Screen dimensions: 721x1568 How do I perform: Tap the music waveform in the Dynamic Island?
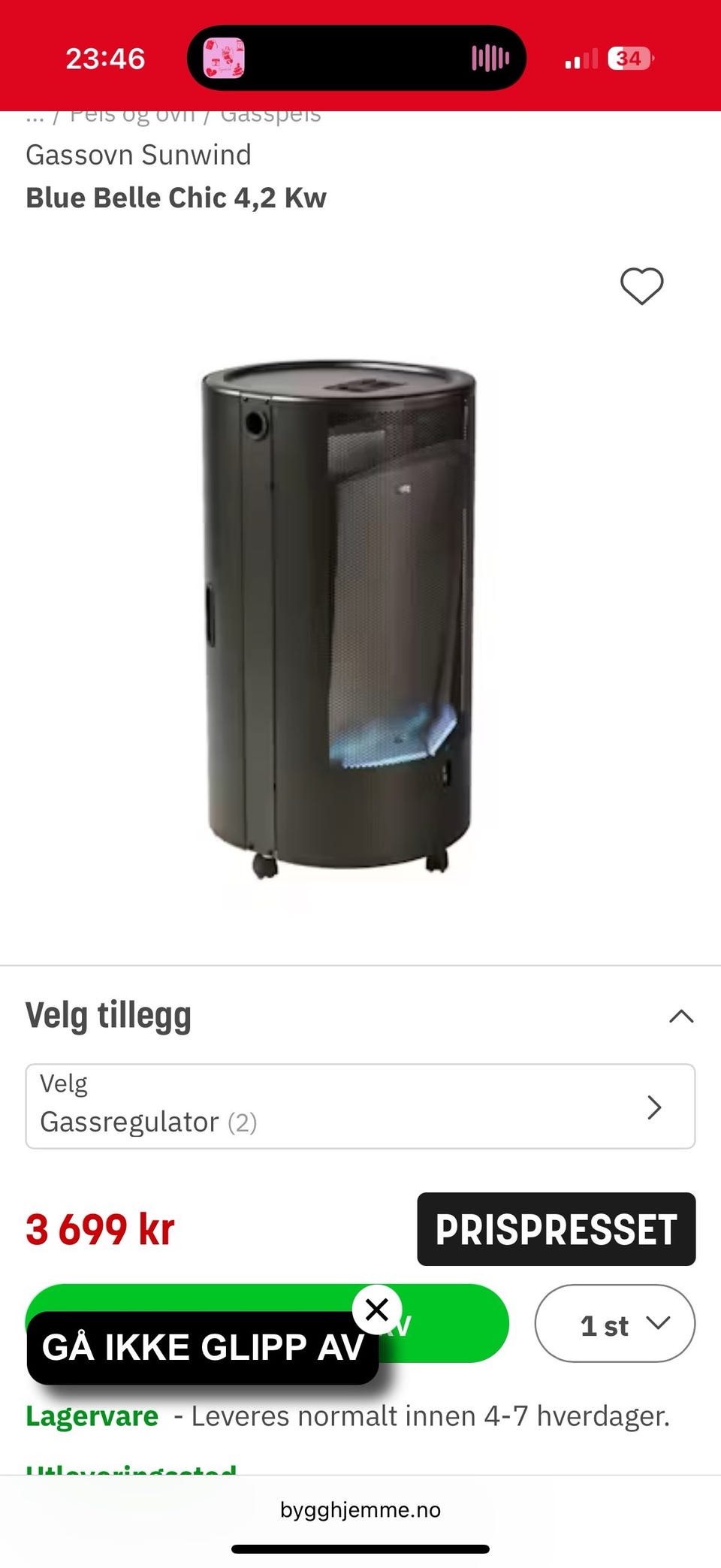coord(489,57)
